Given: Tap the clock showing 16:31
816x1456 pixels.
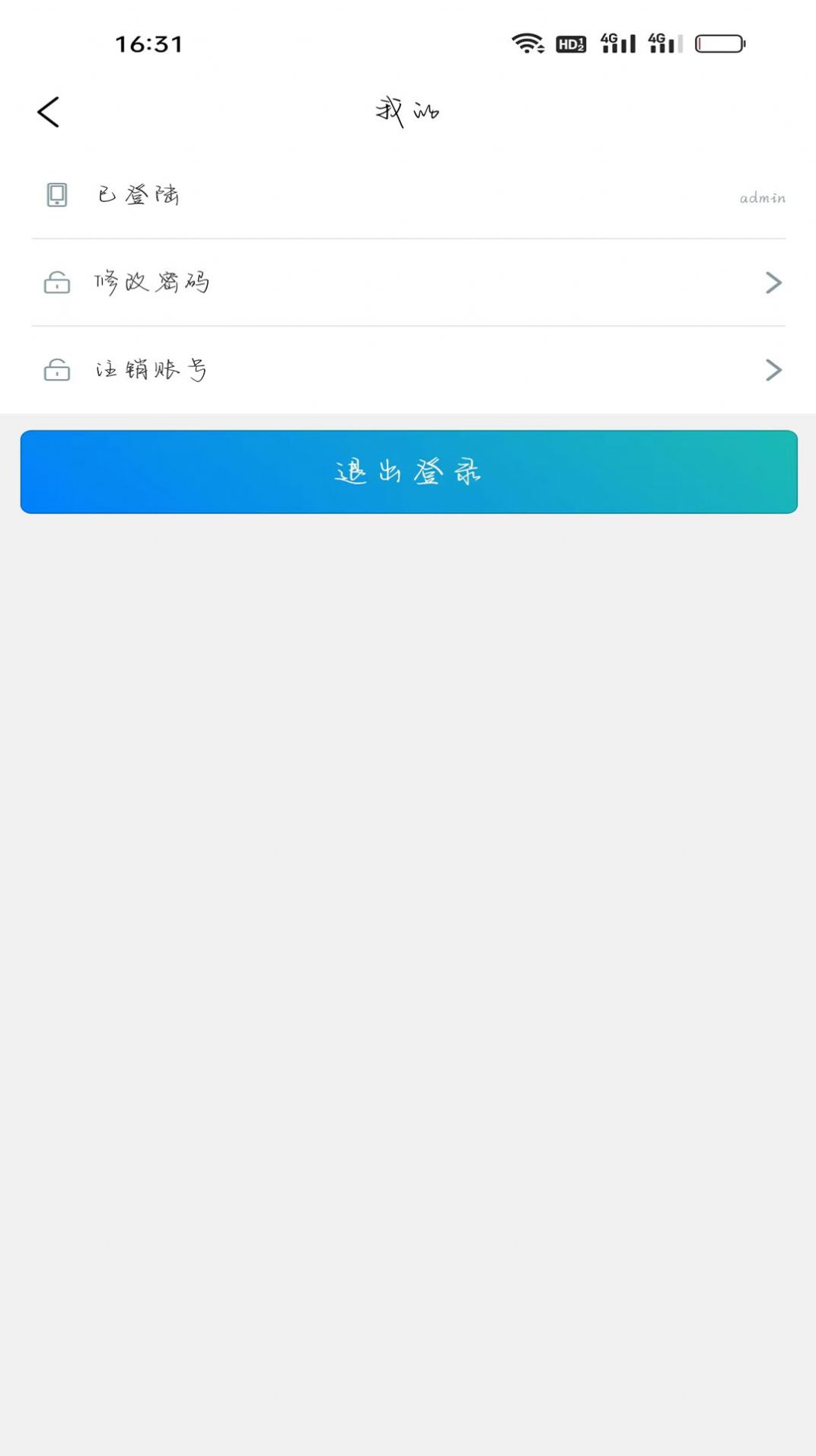Looking at the screenshot, I should [149, 44].
